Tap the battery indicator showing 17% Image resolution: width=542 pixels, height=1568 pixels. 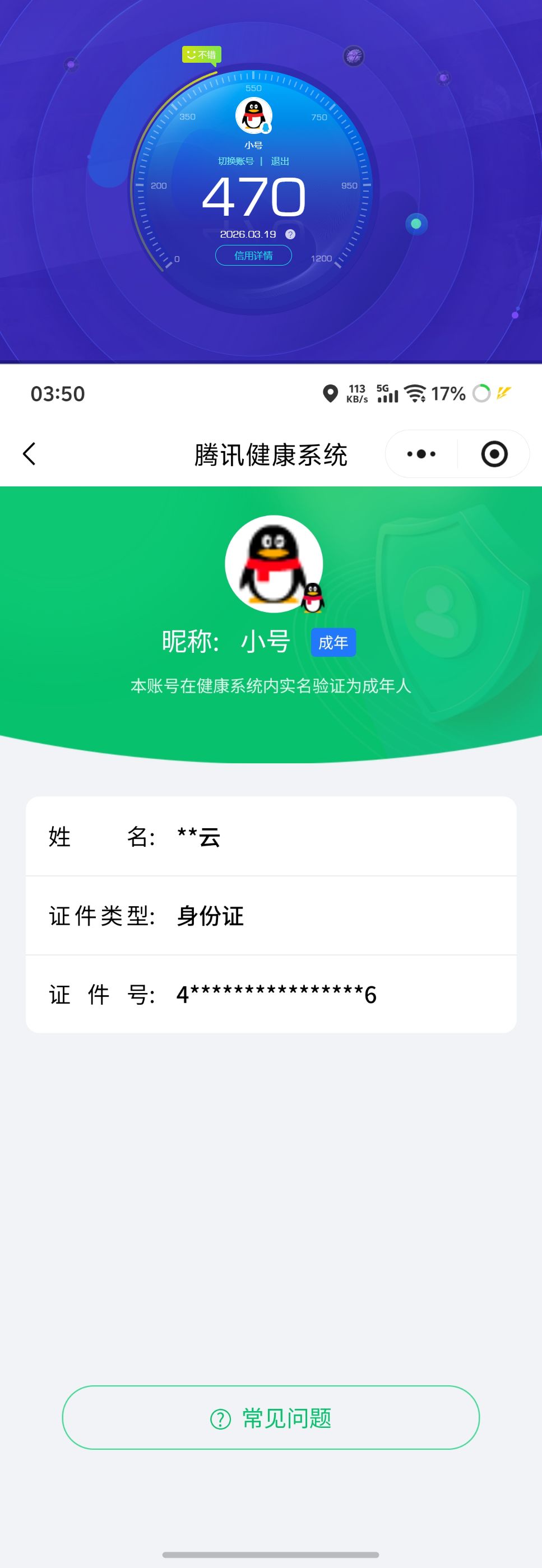(x=449, y=395)
